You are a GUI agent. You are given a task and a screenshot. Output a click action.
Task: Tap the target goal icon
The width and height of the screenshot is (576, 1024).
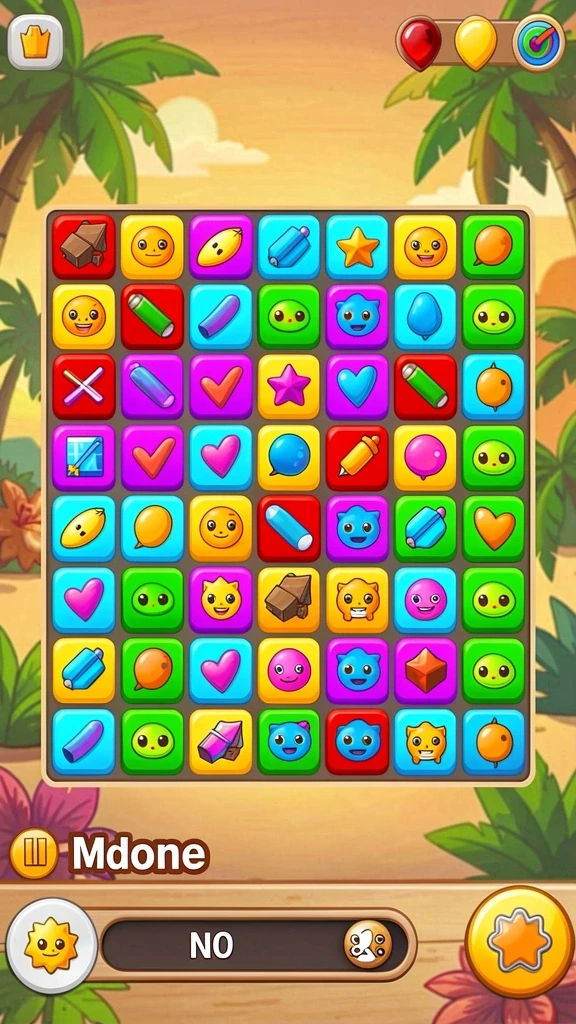539,42
